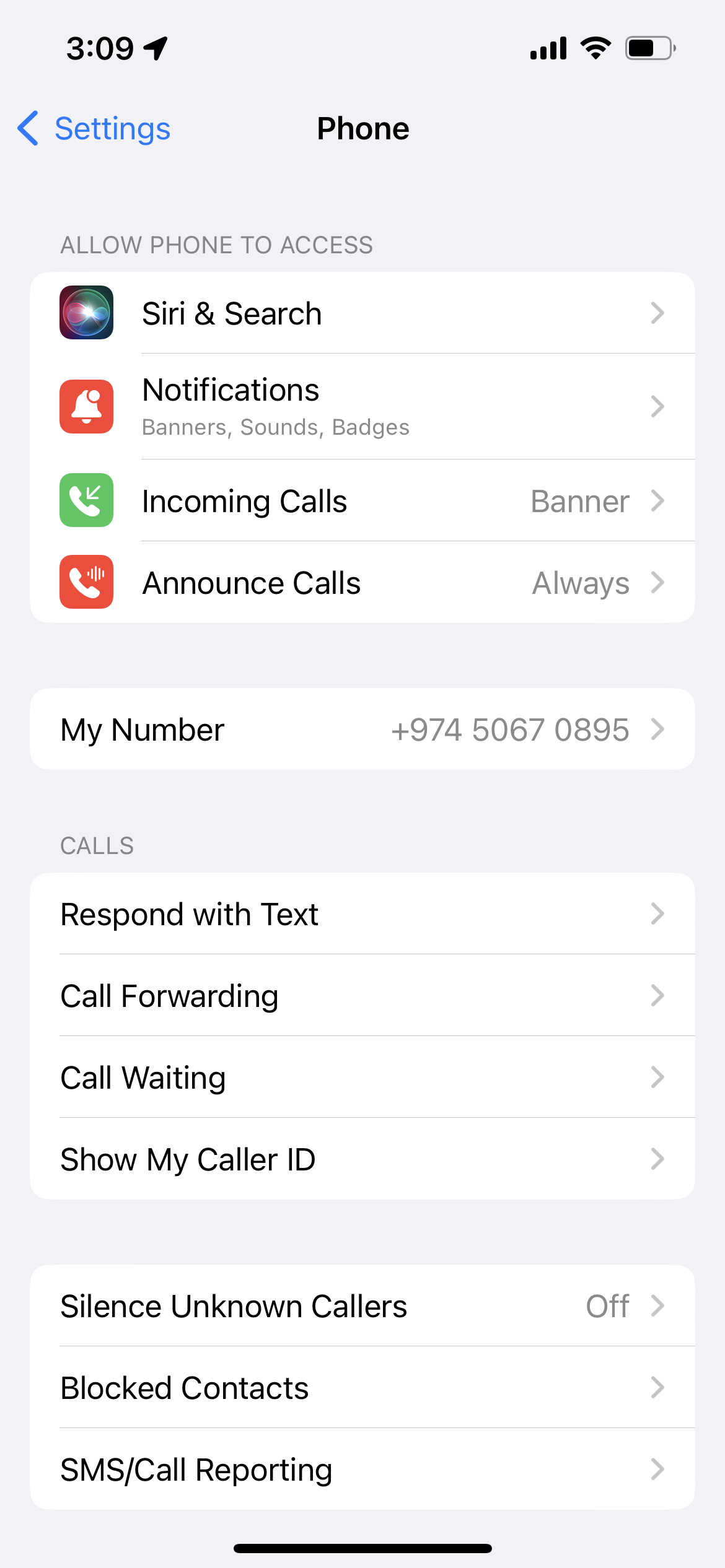
Task: Open Respond with Text
Action: click(362, 913)
